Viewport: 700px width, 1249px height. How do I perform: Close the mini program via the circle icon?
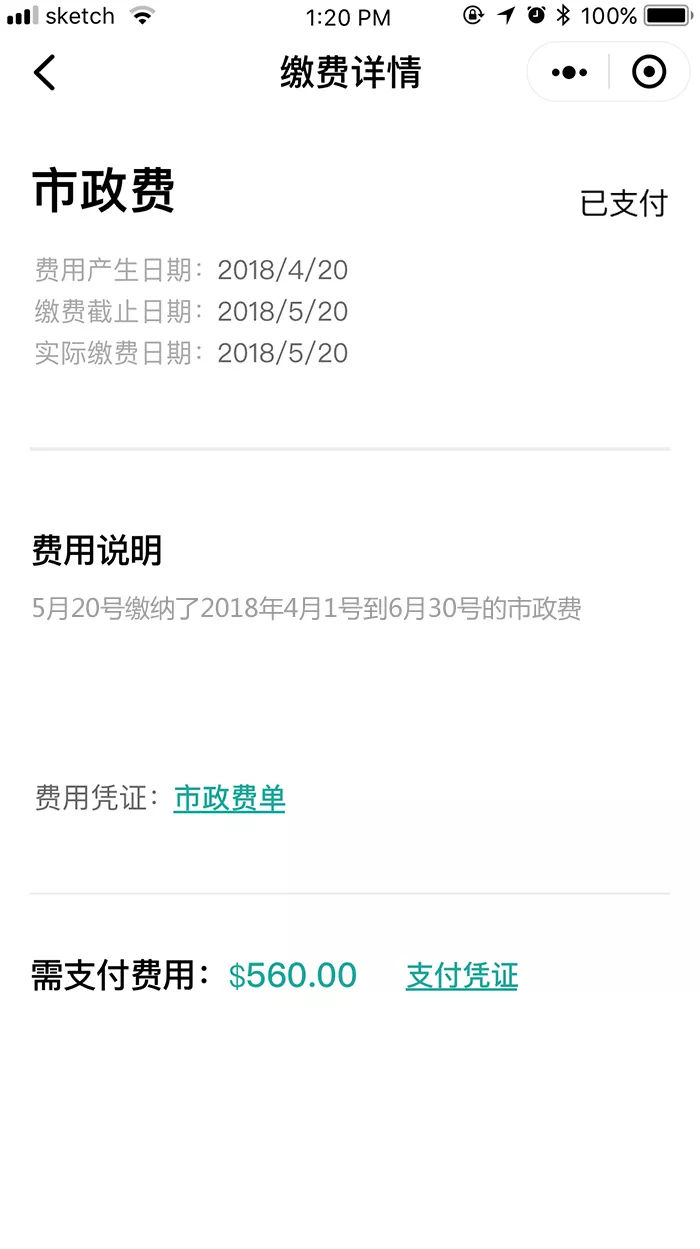click(x=649, y=72)
